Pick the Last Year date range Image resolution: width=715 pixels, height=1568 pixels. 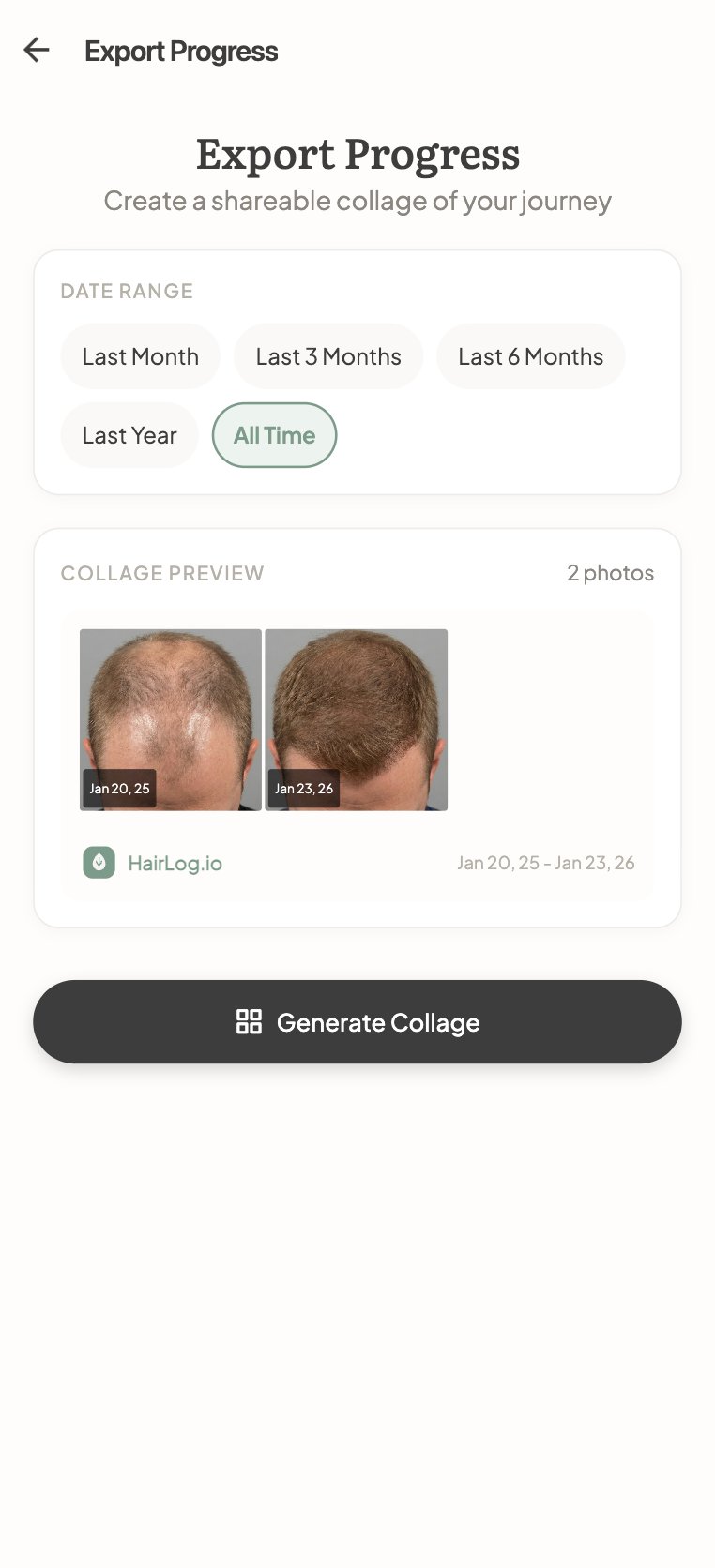point(129,435)
